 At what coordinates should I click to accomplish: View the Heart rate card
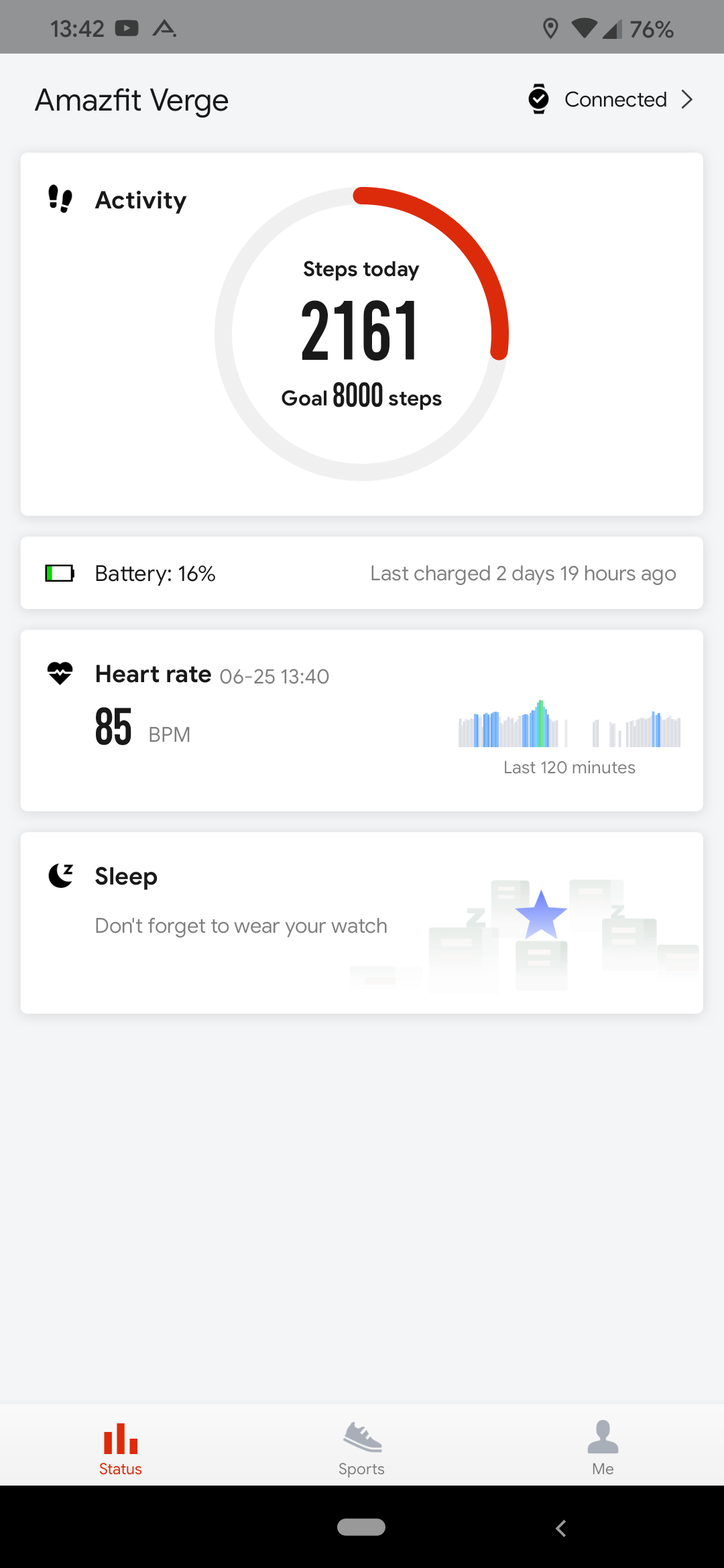point(362,720)
